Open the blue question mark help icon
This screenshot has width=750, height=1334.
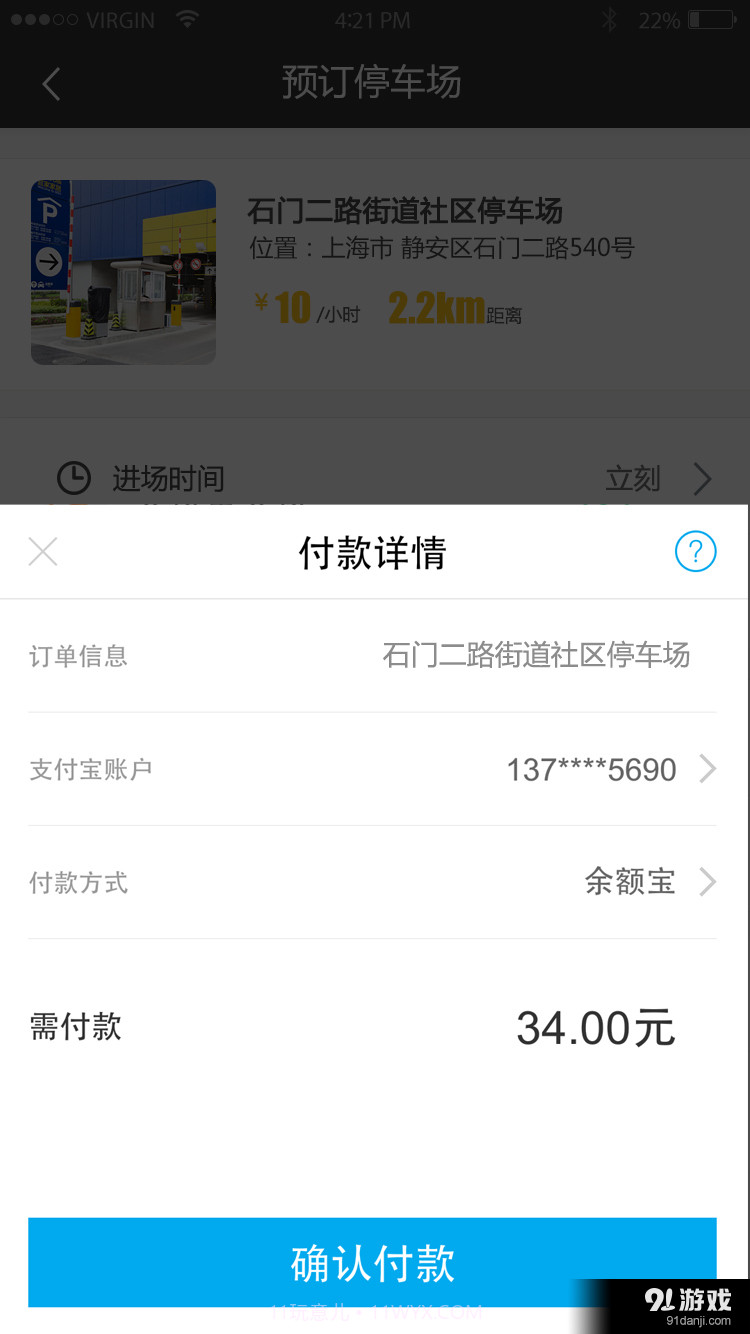[695, 551]
